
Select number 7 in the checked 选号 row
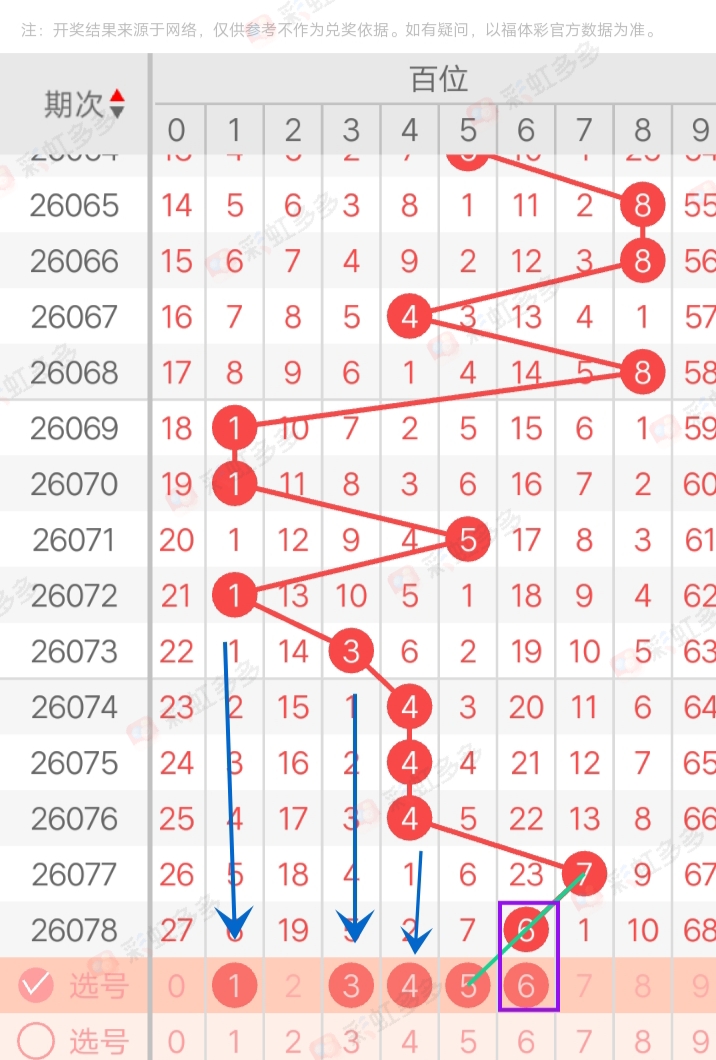click(584, 987)
